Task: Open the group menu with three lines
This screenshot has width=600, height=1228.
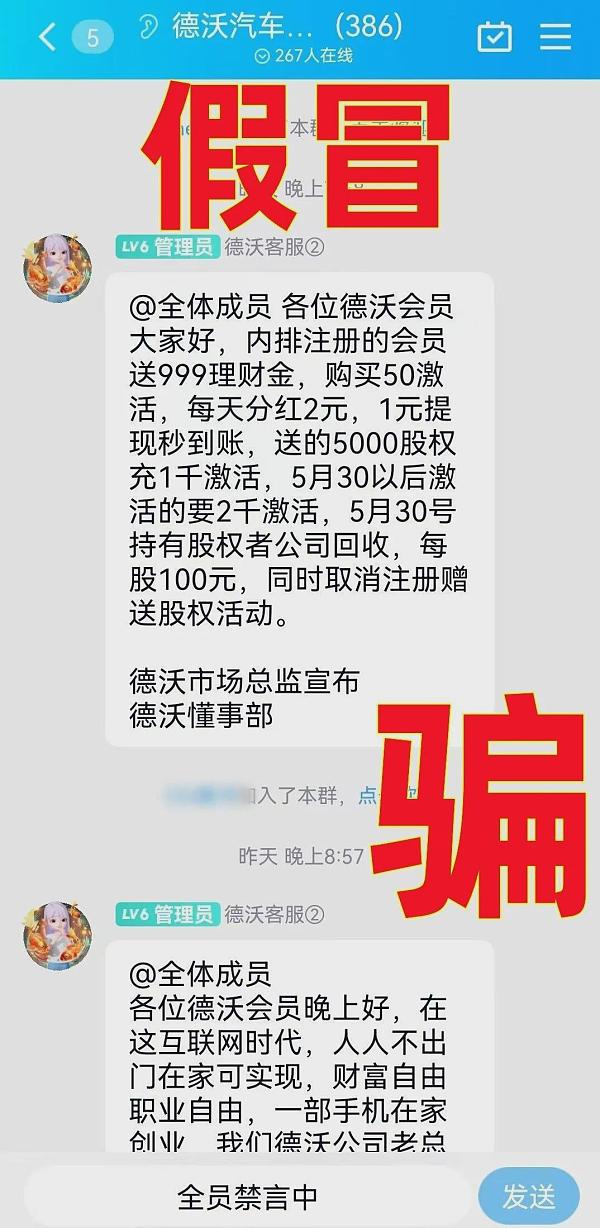Action: 555,37
